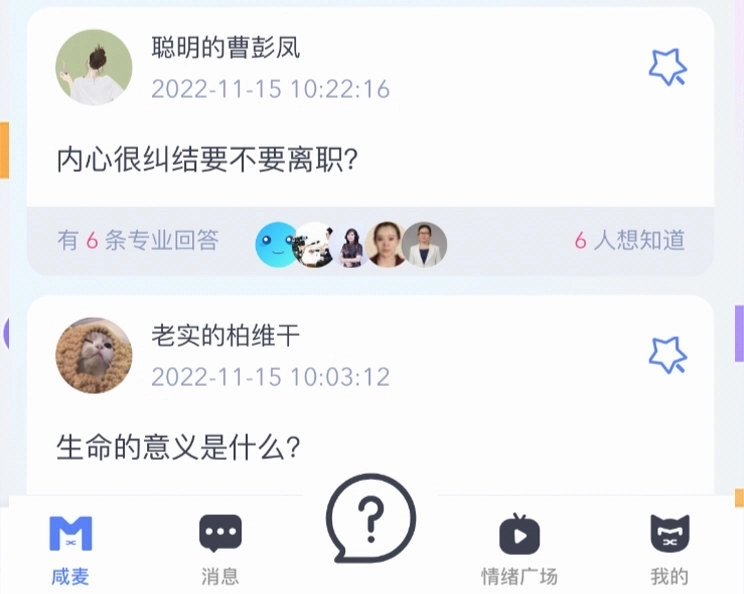Switch to the 我的 tab
This screenshot has height=594, width=744.
tap(669, 549)
